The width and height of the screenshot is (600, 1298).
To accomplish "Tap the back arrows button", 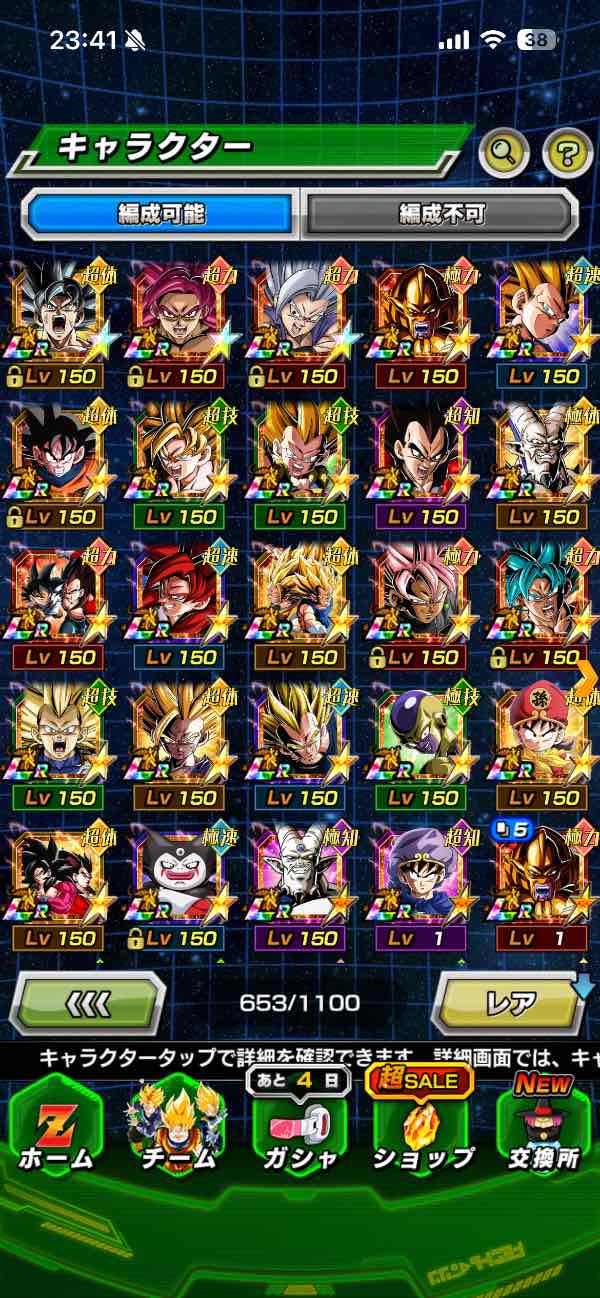I will (87, 1002).
